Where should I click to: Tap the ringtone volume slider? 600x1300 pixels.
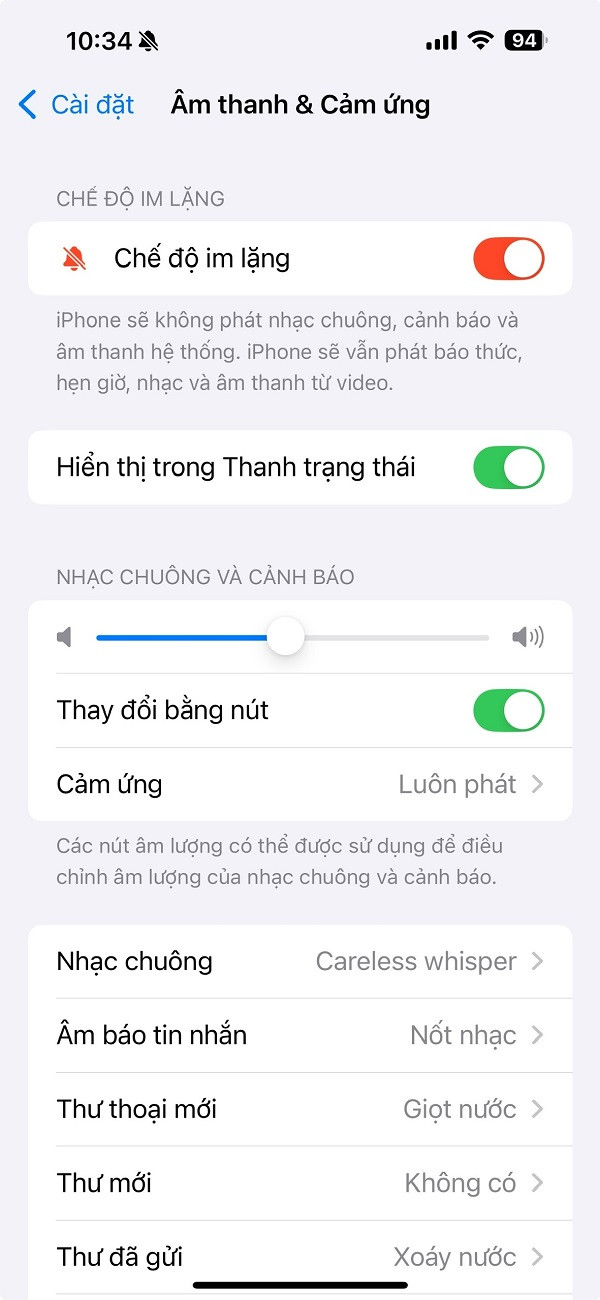pos(286,637)
